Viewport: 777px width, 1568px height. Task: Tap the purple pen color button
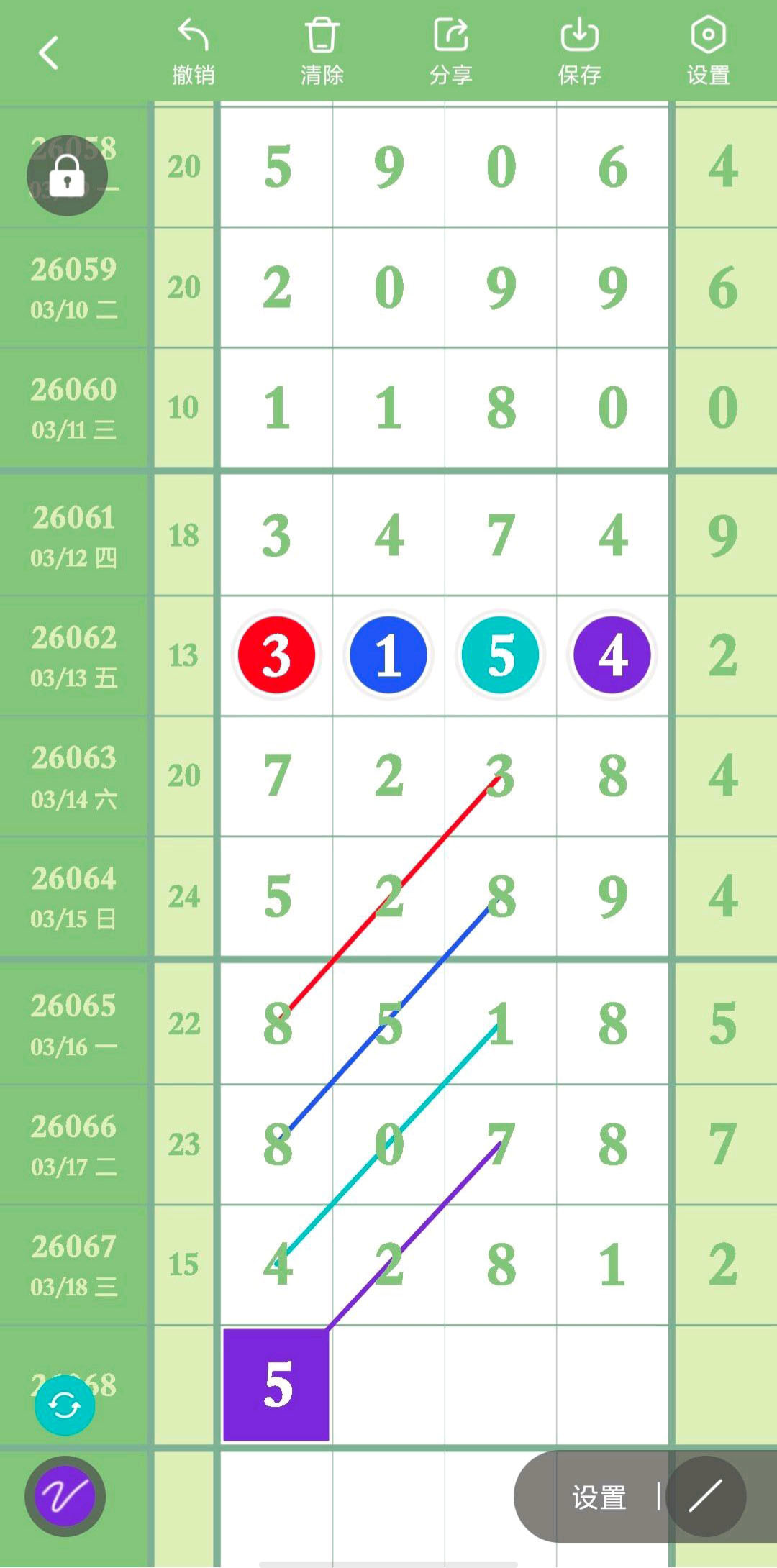[65, 1496]
